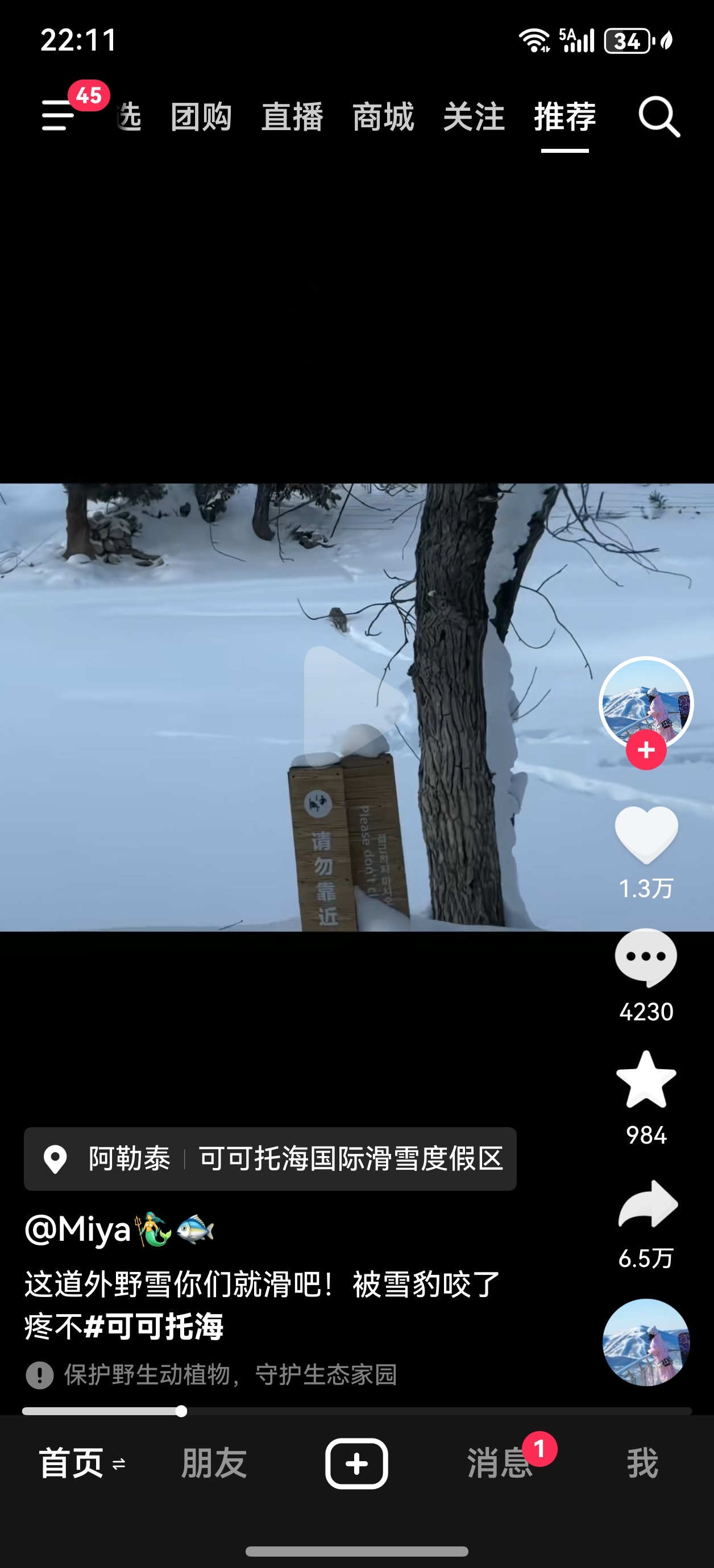The image size is (714, 1568).
Task: Open the spinning music disc
Action: pos(646,1341)
